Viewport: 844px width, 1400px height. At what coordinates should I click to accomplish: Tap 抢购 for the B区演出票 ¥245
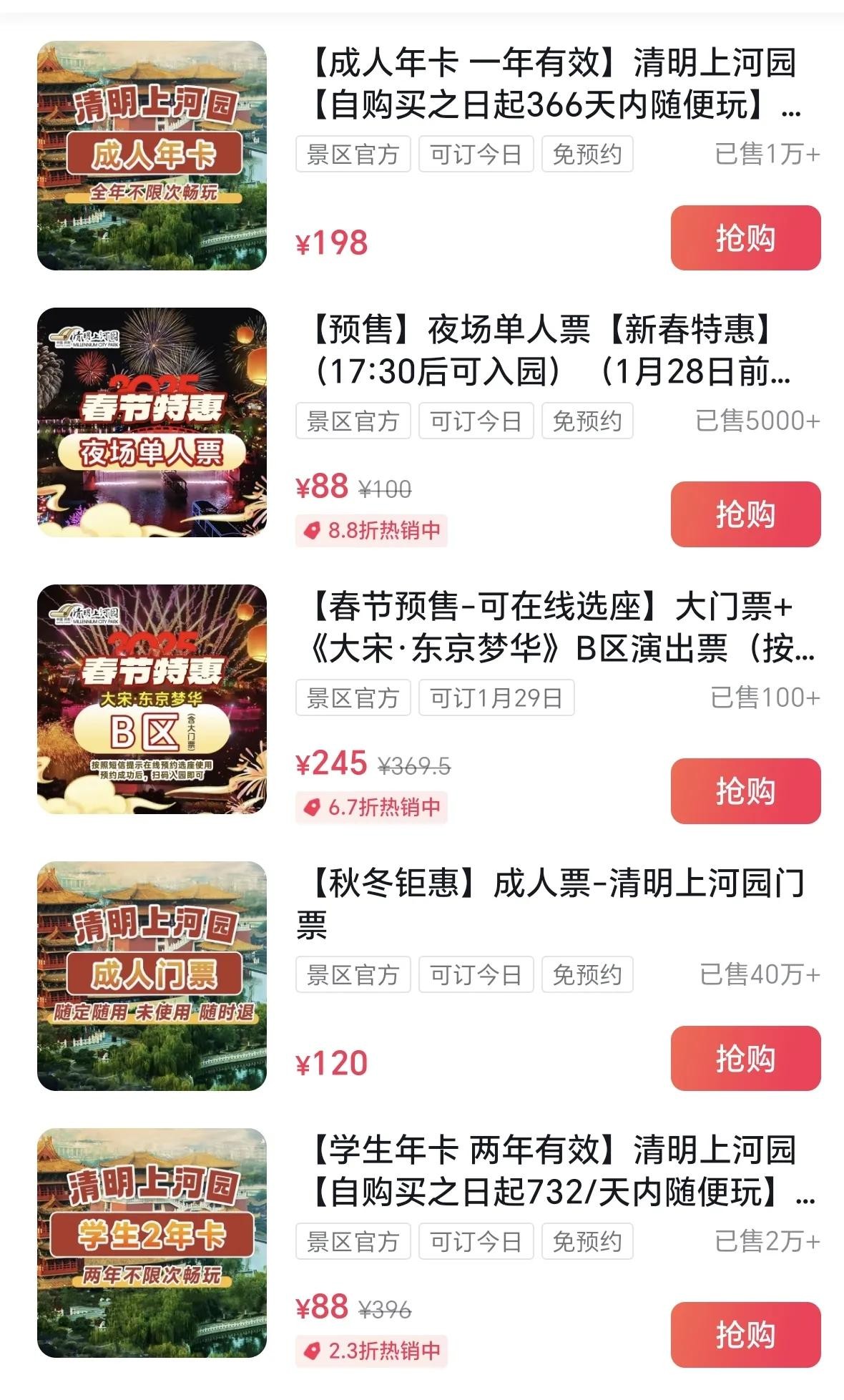pos(745,790)
